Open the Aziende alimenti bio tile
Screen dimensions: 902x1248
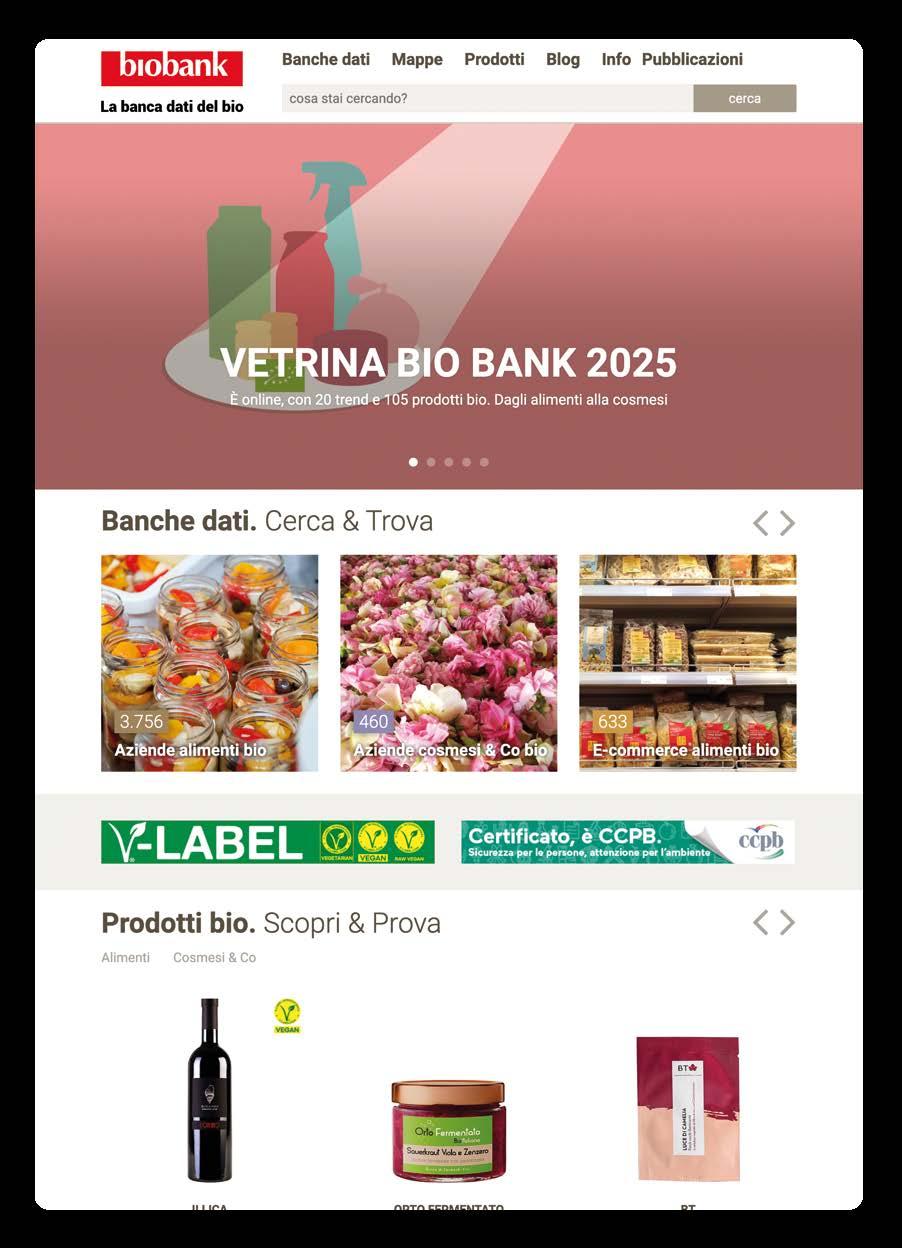(x=209, y=663)
